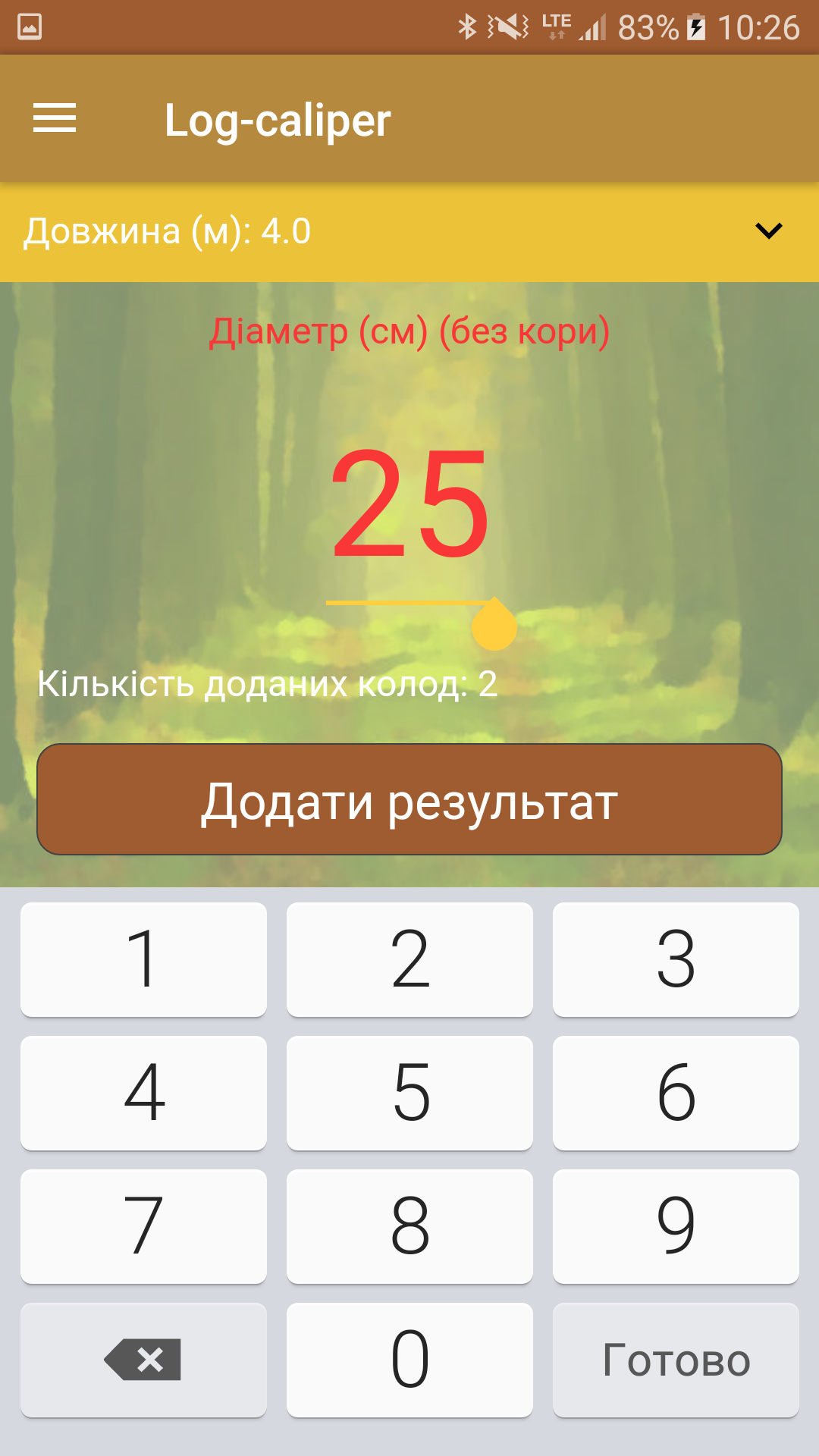Open the hamburger navigation menu
The width and height of the screenshot is (819, 1456).
coord(55,118)
